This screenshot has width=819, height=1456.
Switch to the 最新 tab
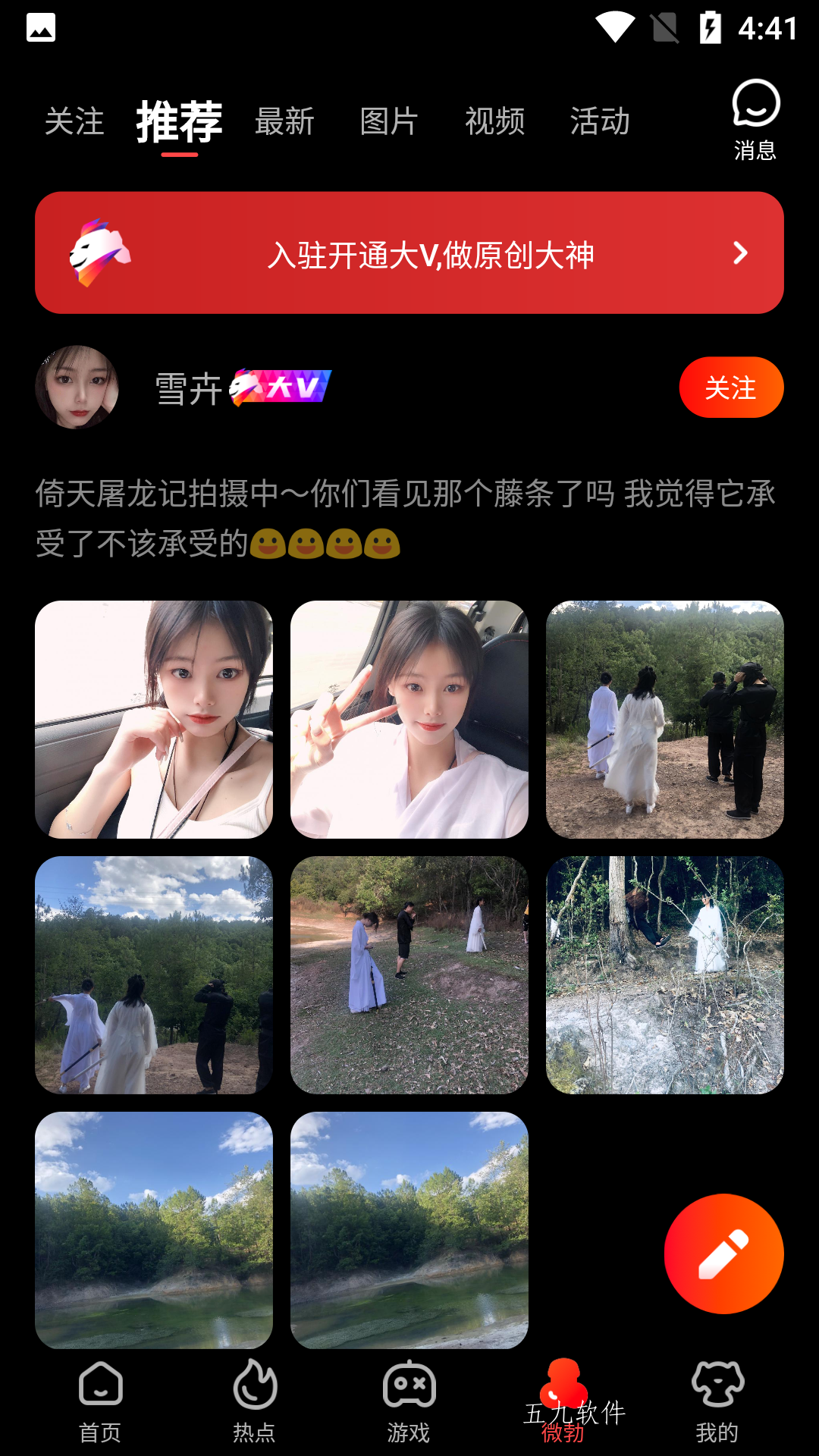[x=284, y=121]
